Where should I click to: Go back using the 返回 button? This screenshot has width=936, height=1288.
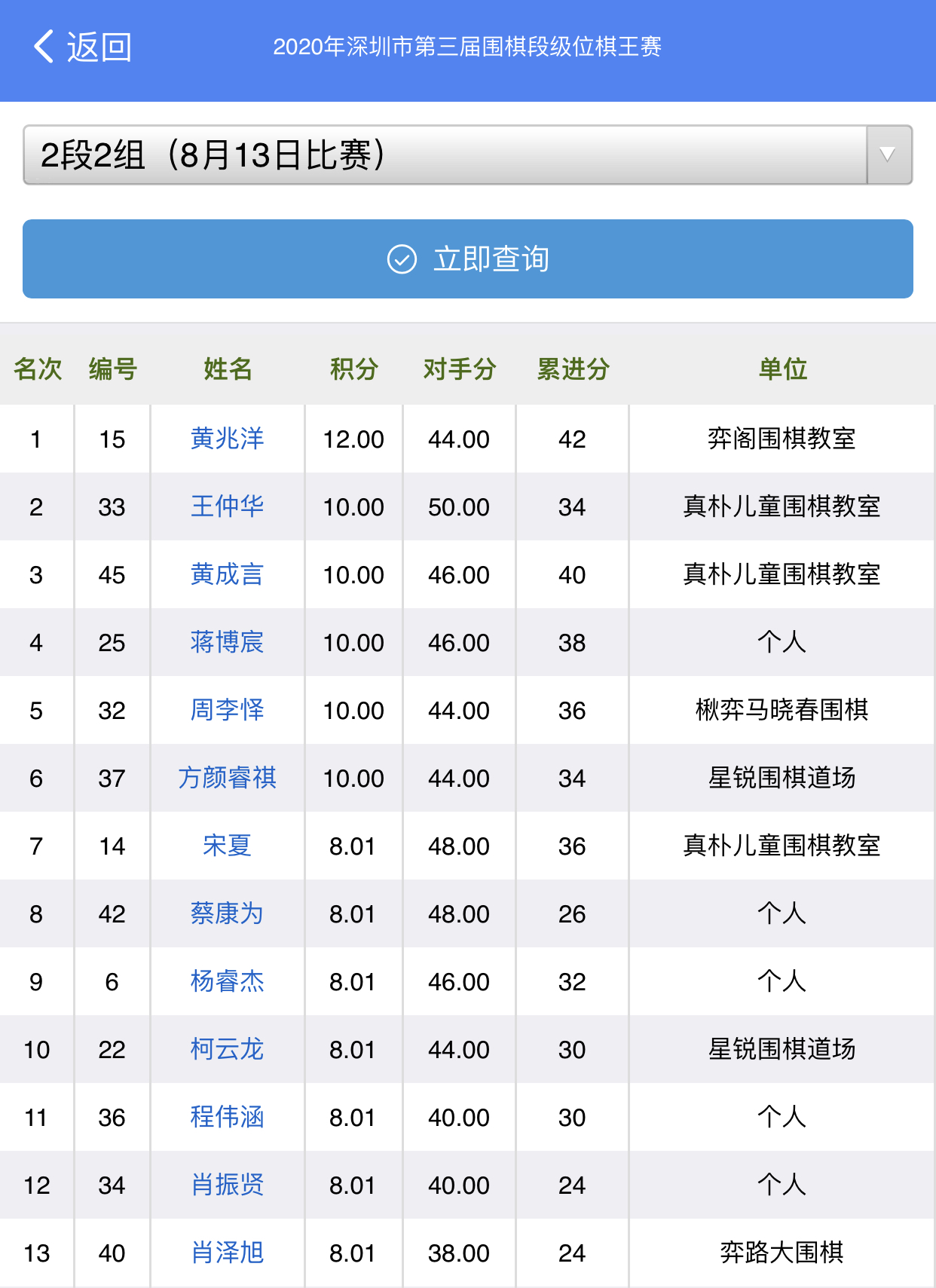(83, 47)
